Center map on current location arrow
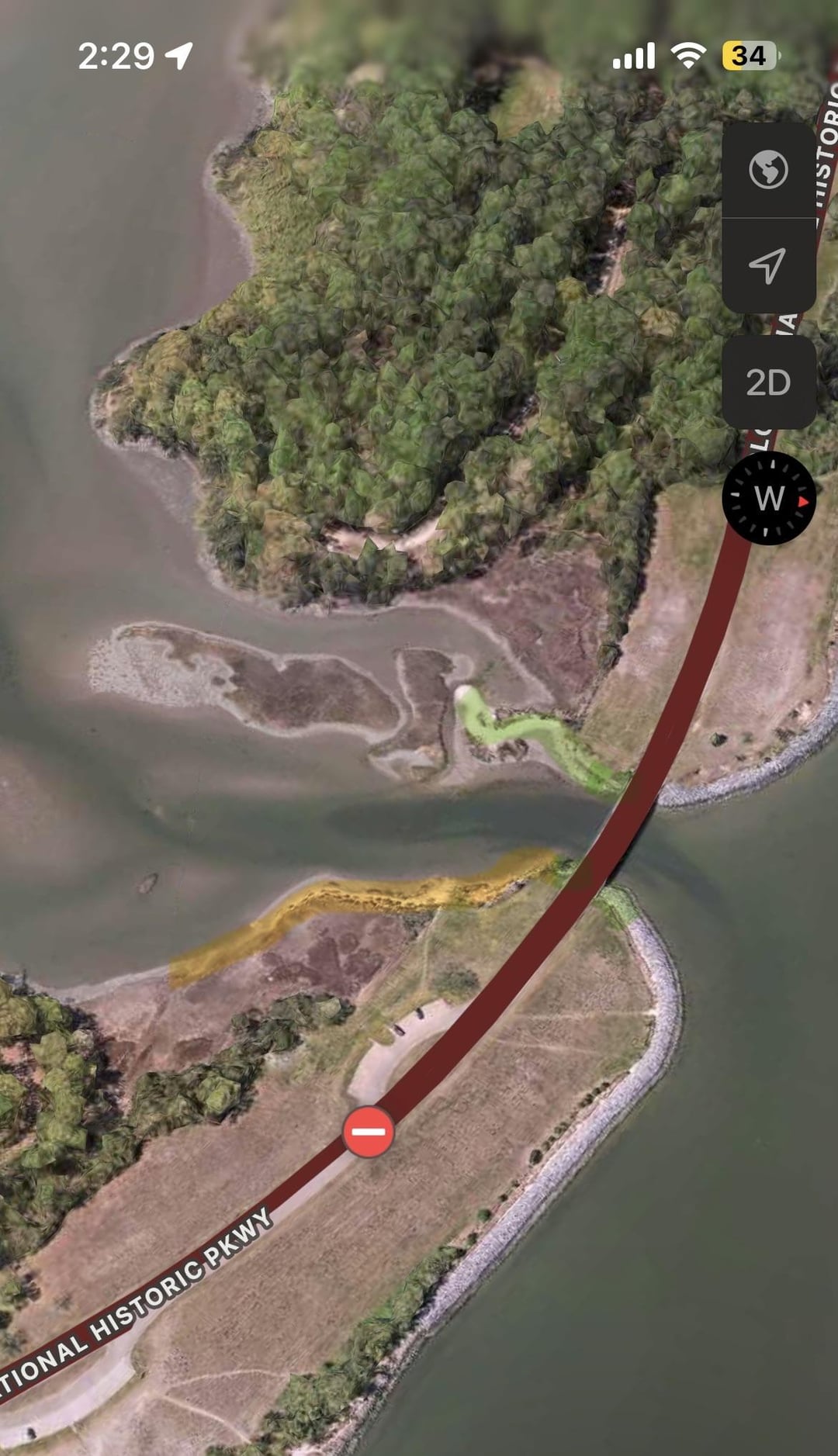The height and width of the screenshot is (1456, 838). (768, 266)
